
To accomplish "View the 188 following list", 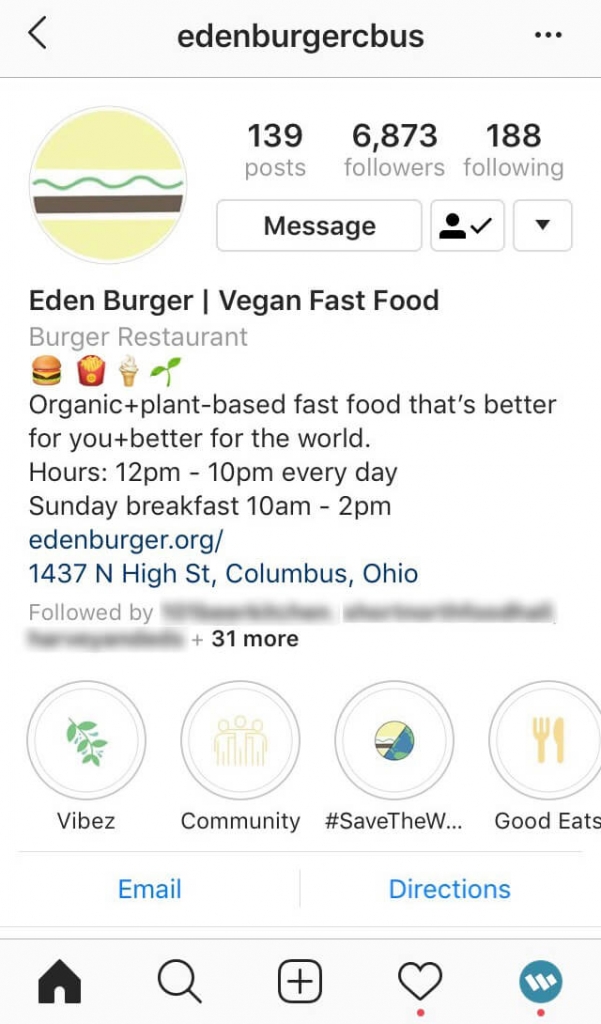I will click(513, 150).
